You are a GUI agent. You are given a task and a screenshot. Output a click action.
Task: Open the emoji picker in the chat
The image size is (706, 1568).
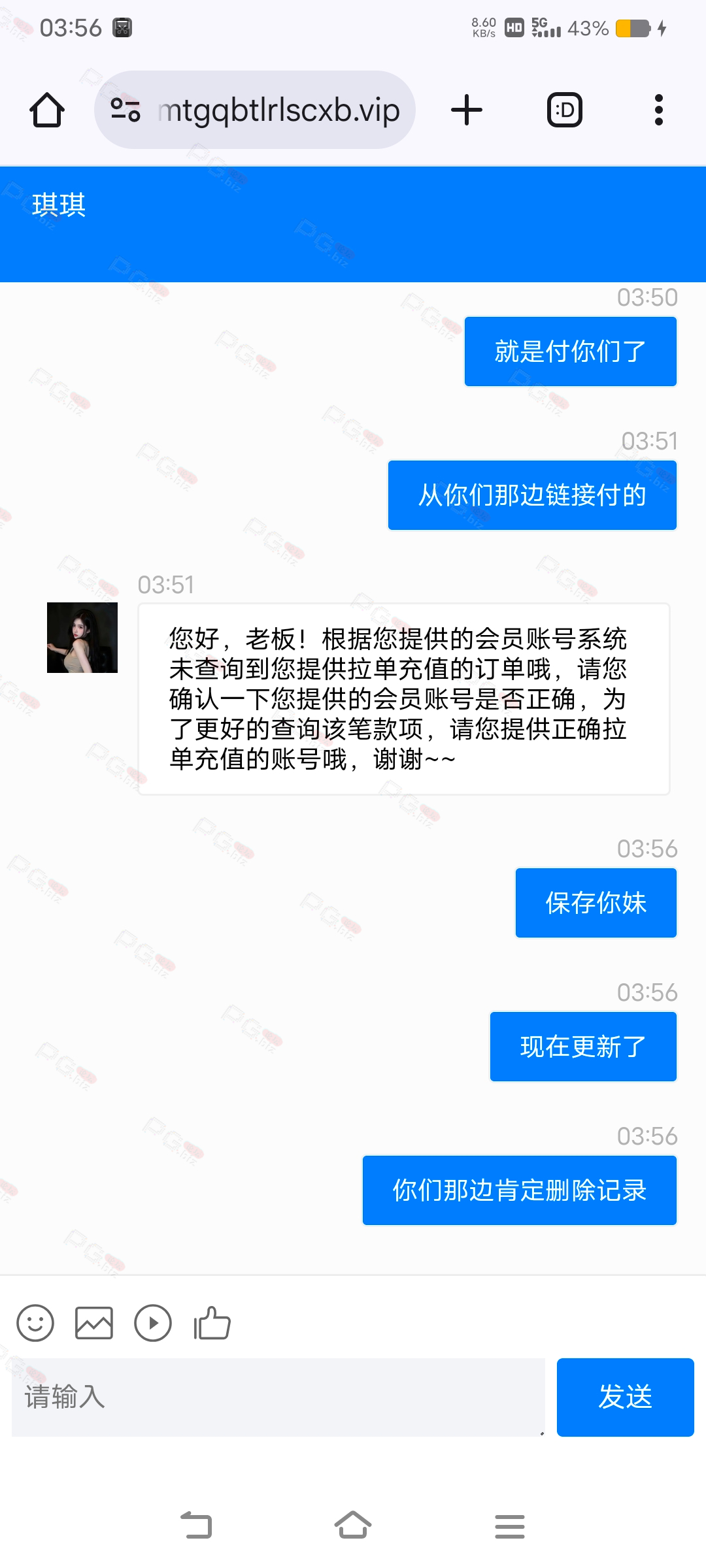coord(35,1323)
